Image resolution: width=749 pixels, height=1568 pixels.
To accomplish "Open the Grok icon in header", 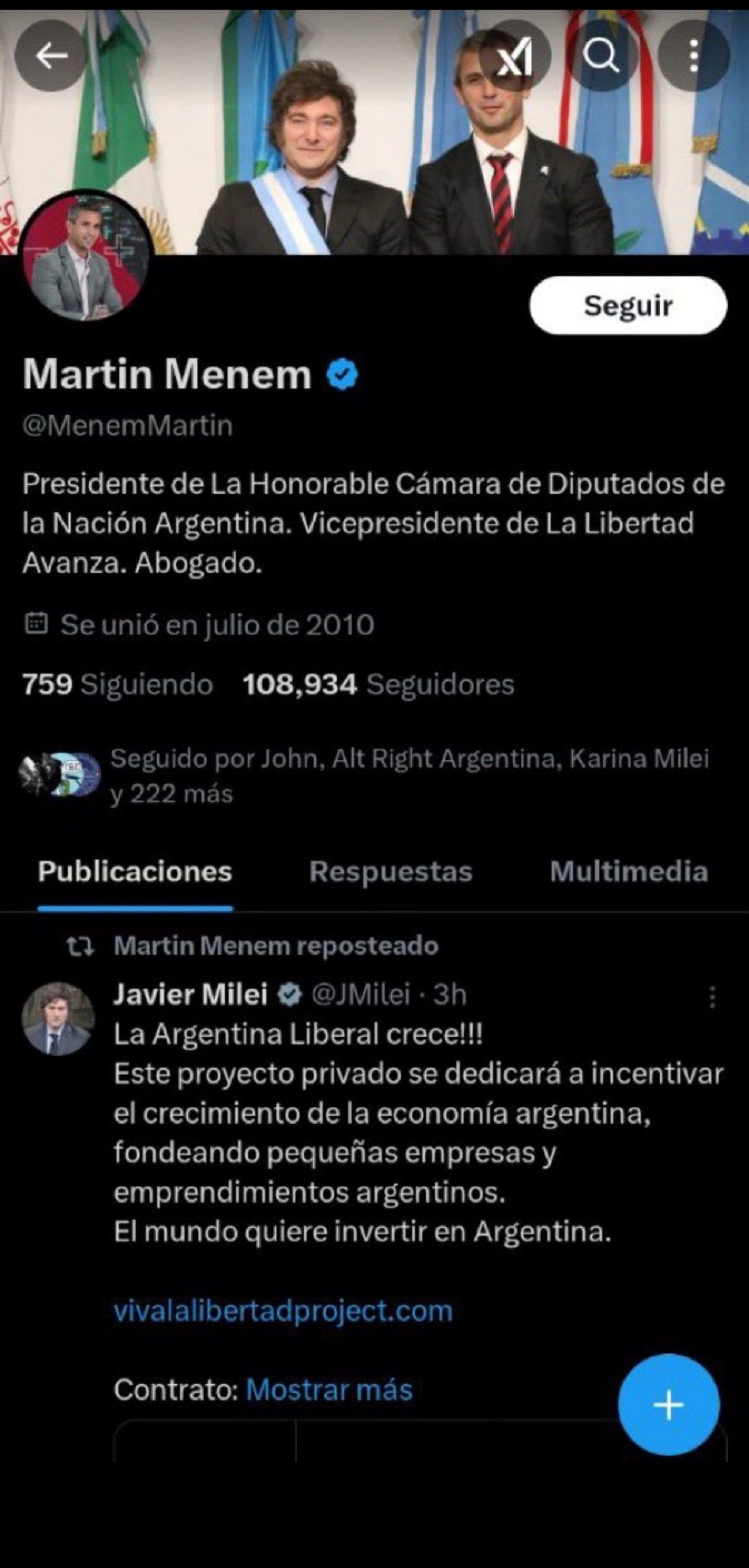I will click(x=515, y=57).
